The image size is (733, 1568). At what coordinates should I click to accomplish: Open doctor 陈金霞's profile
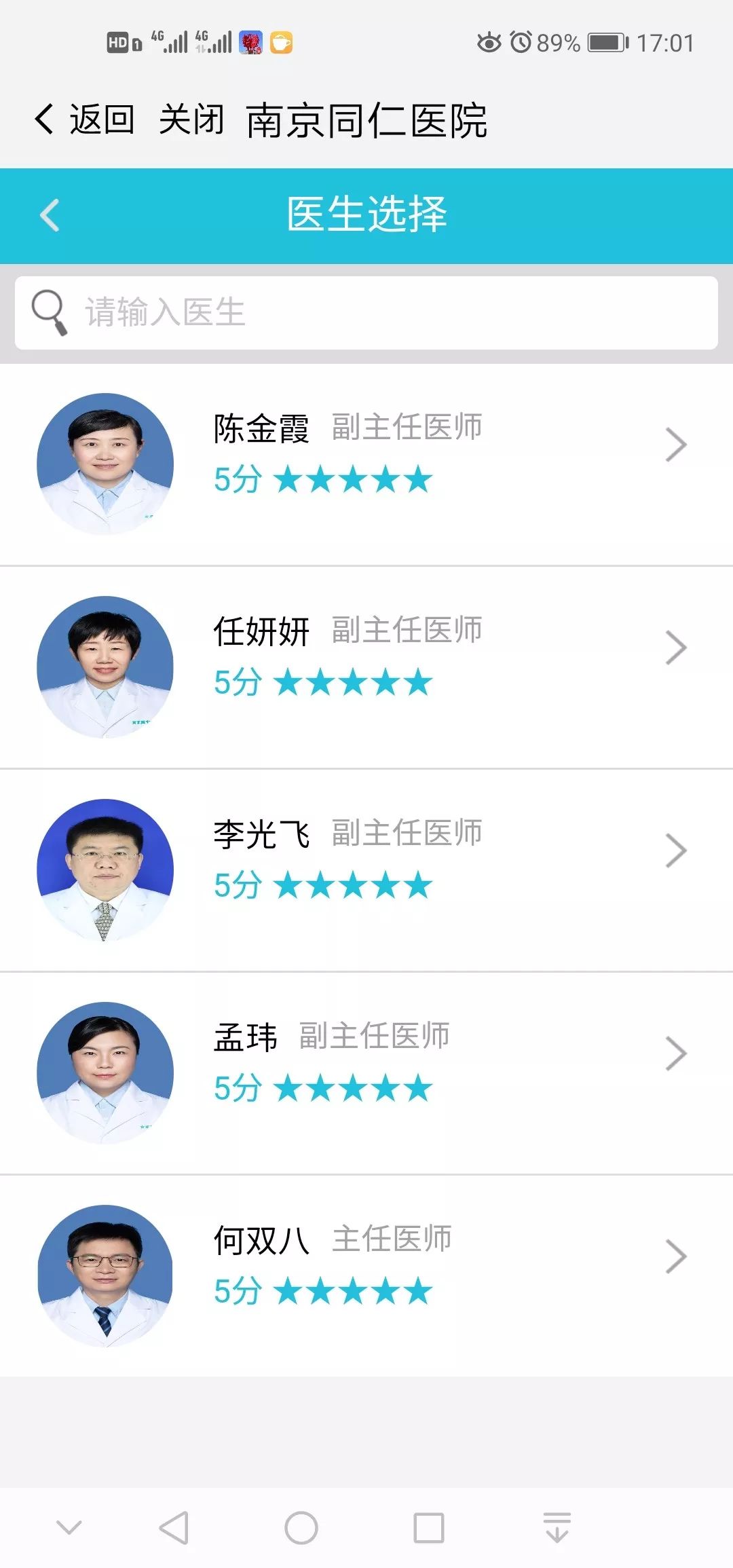click(x=366, y=464)
